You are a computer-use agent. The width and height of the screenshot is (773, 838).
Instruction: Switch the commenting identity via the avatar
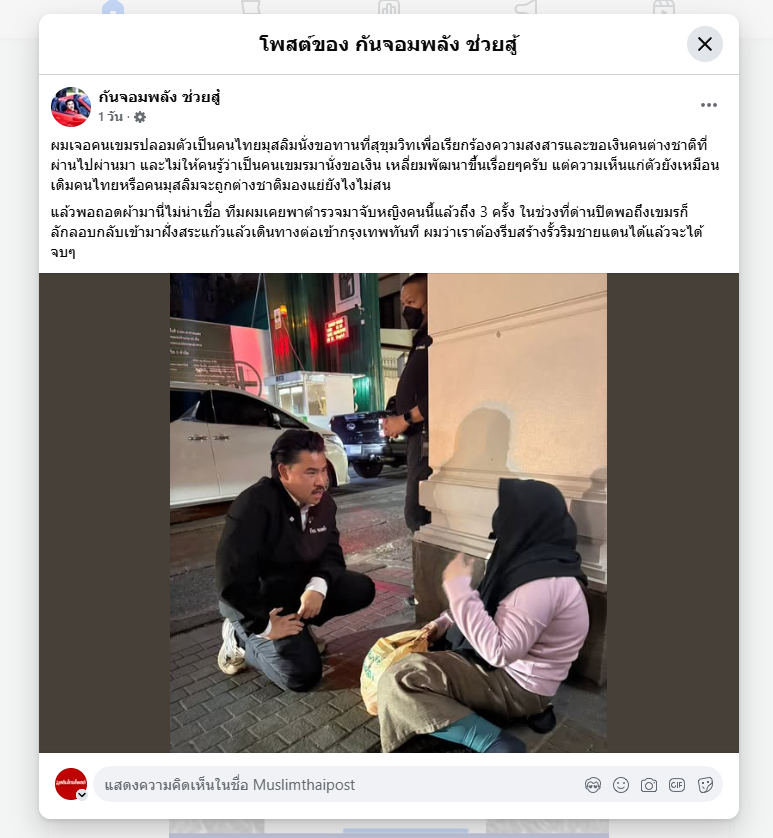[x=71, y=784]
